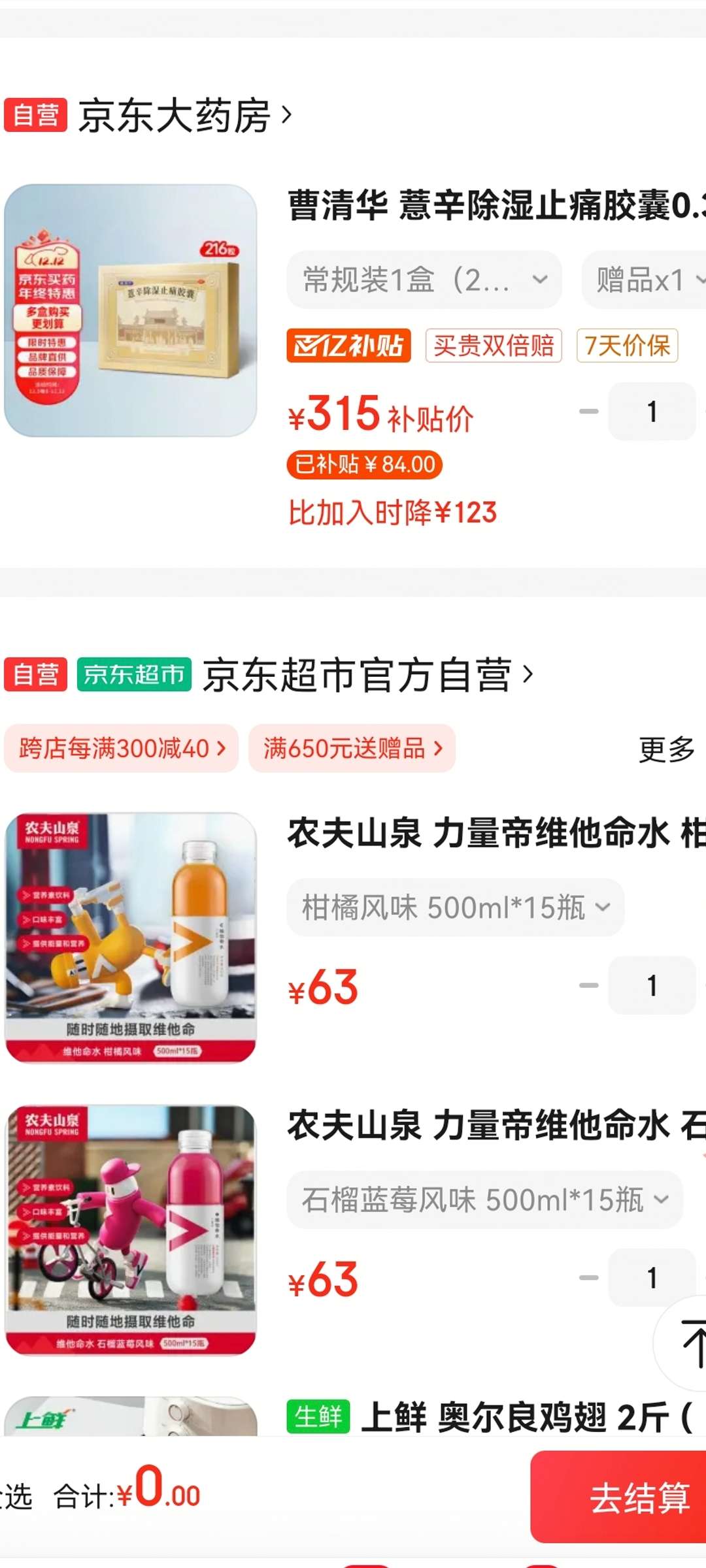Open the 柑橘风味 vitamin water product image
Image resolution: width=706 pixels, height=1568 pixels.
point(131,938)
